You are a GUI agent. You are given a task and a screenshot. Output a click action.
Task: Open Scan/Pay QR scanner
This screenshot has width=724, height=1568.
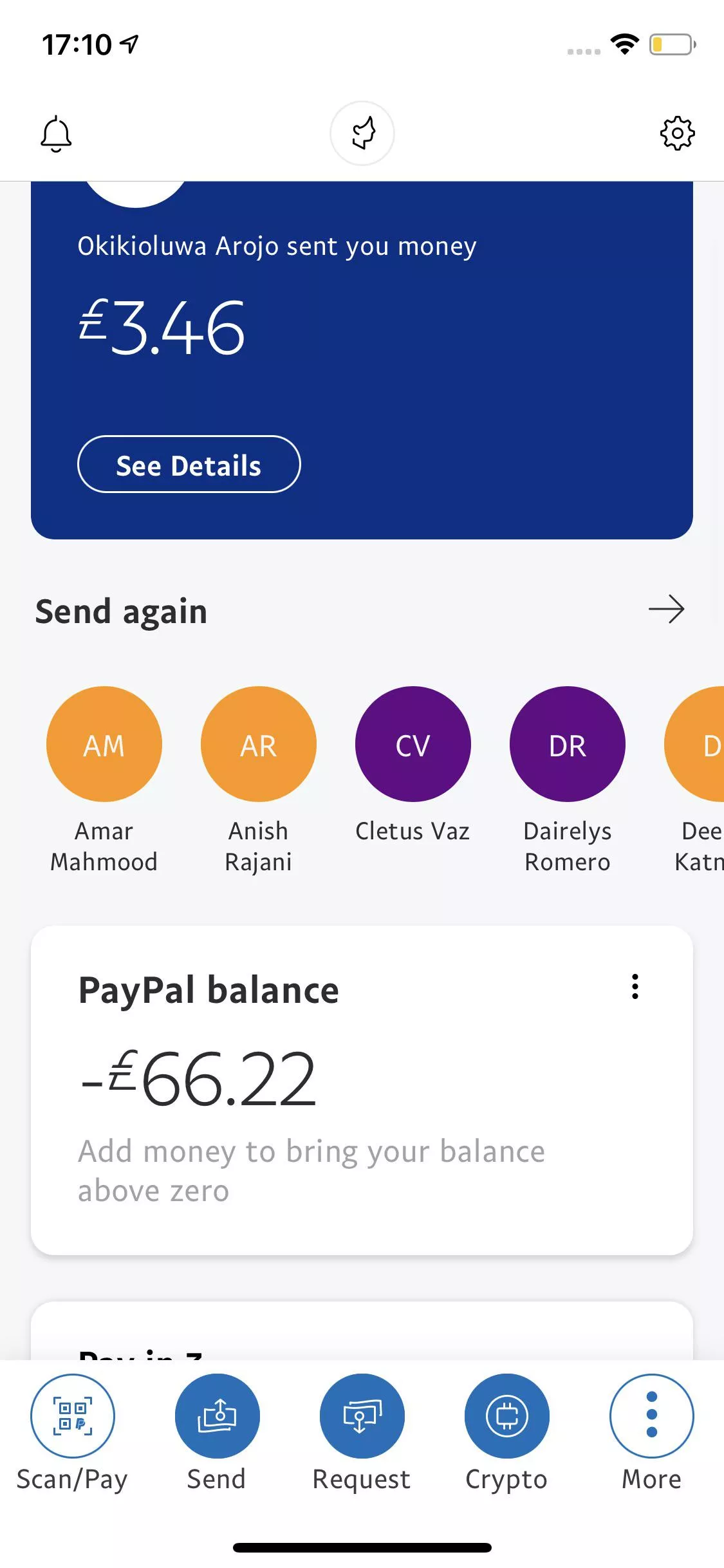point(73,1416)
